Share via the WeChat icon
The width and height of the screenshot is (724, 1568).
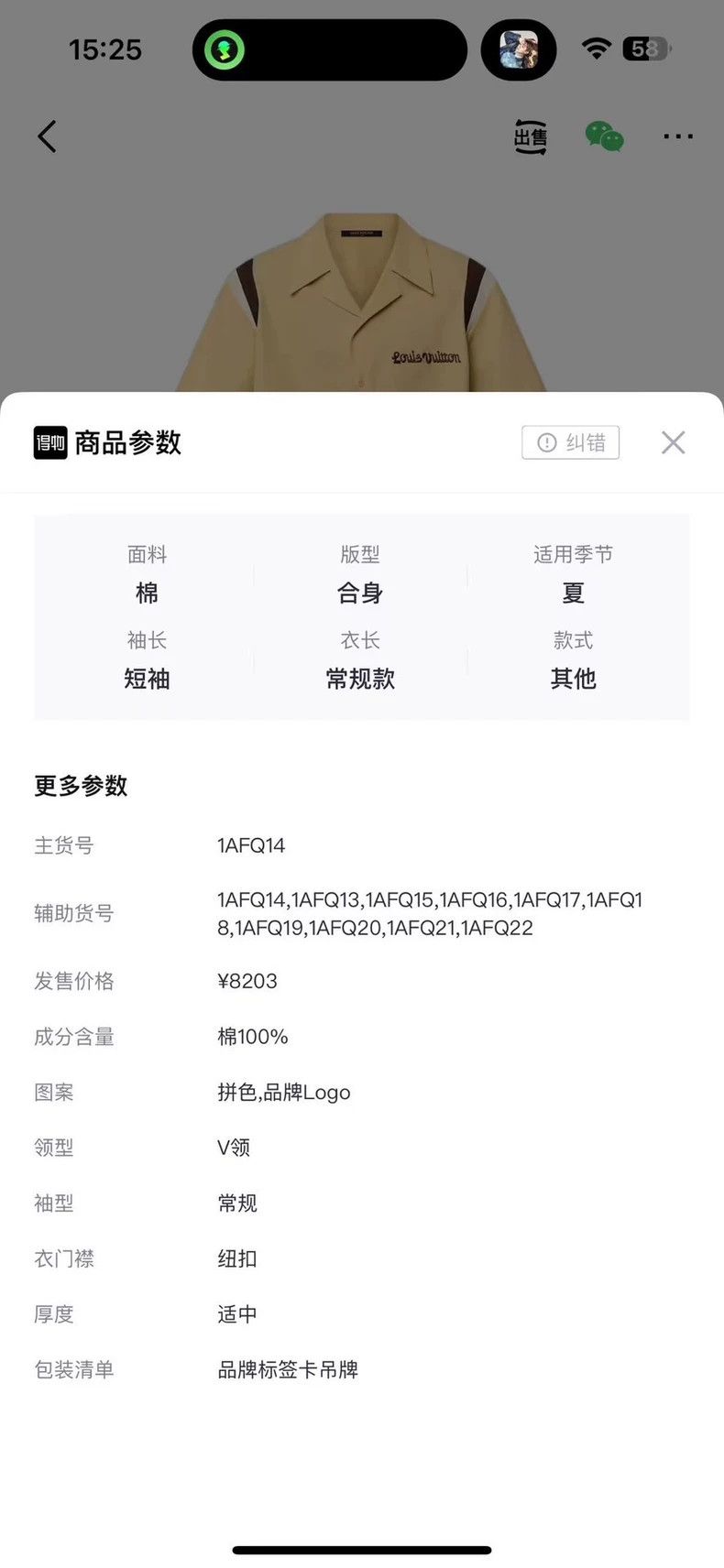[x=604, y=136]
